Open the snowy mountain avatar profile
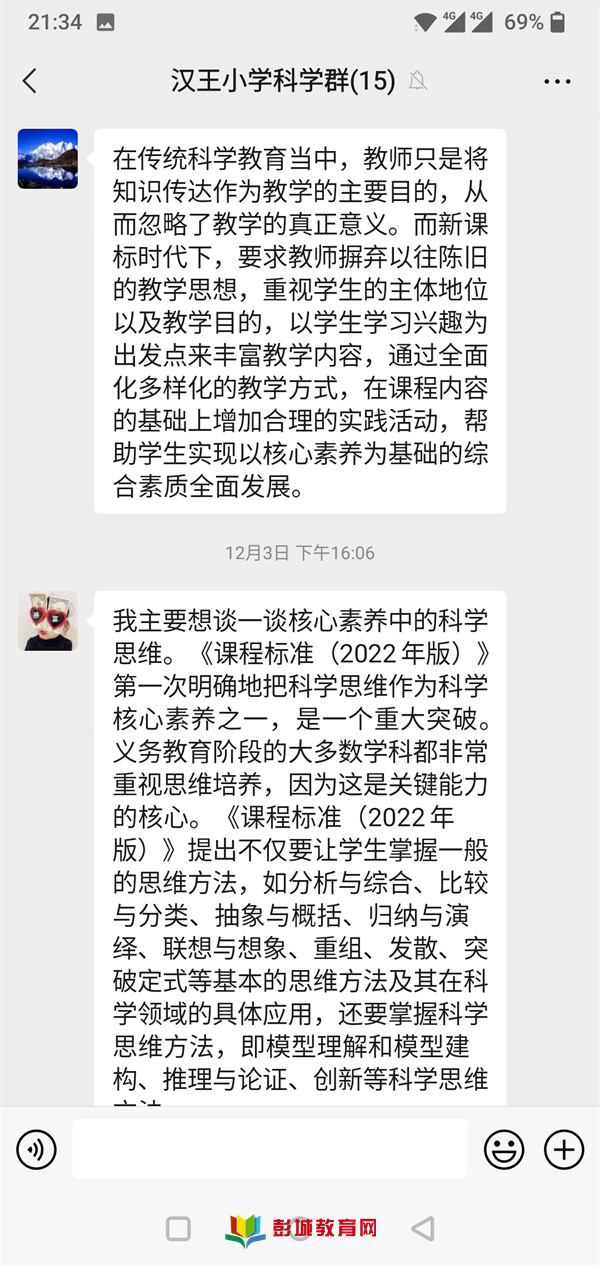600x1266 pixels. [47, 159]
